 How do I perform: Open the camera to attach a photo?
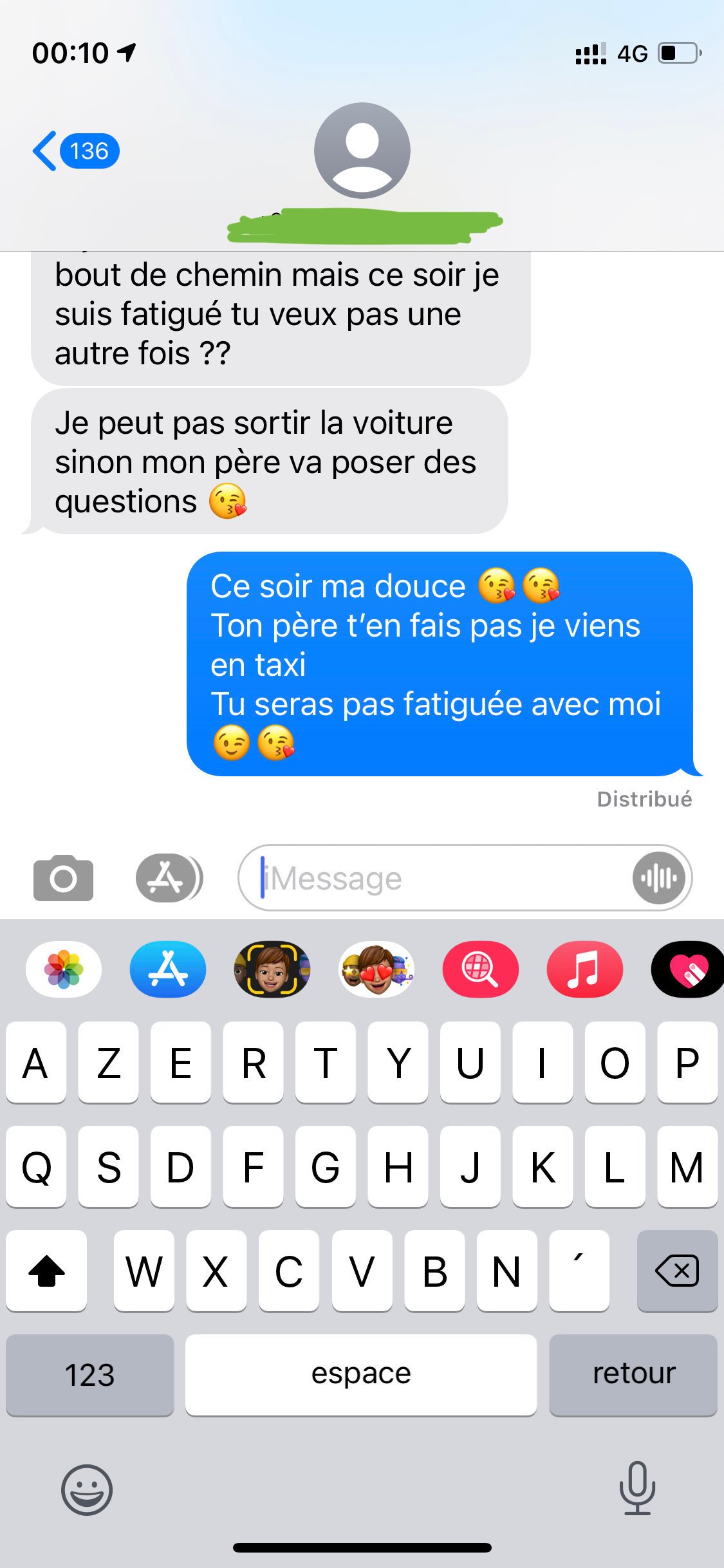[63, 877]
